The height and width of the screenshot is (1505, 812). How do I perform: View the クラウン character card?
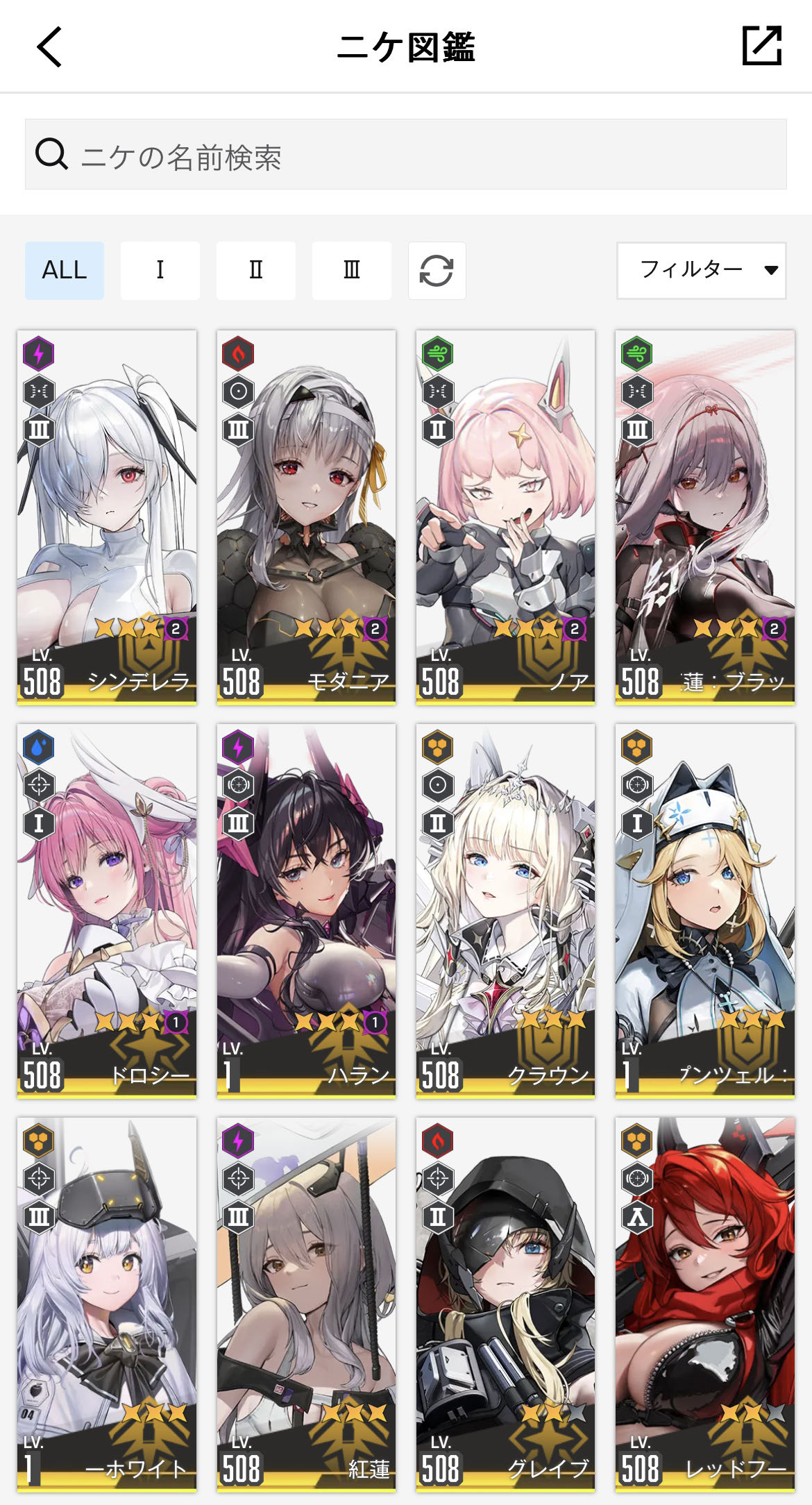[x=505, y=911]
